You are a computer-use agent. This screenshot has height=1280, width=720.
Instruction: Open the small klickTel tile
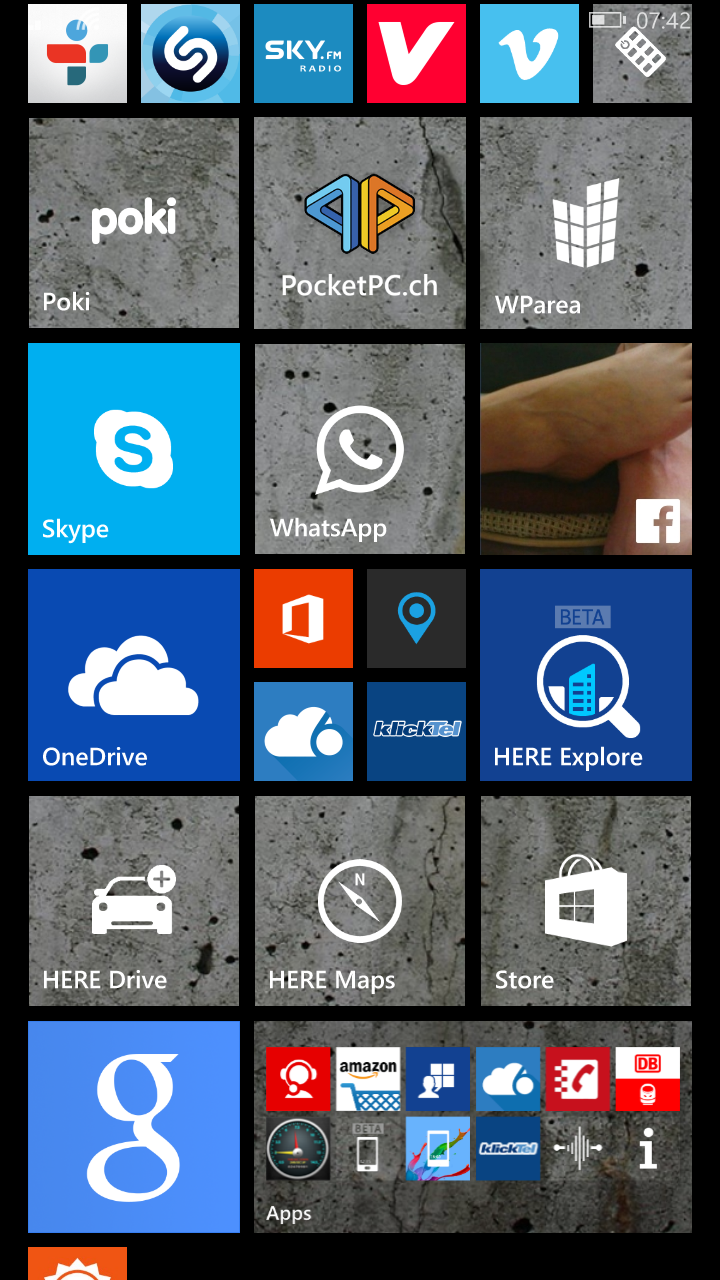(416, 731)
